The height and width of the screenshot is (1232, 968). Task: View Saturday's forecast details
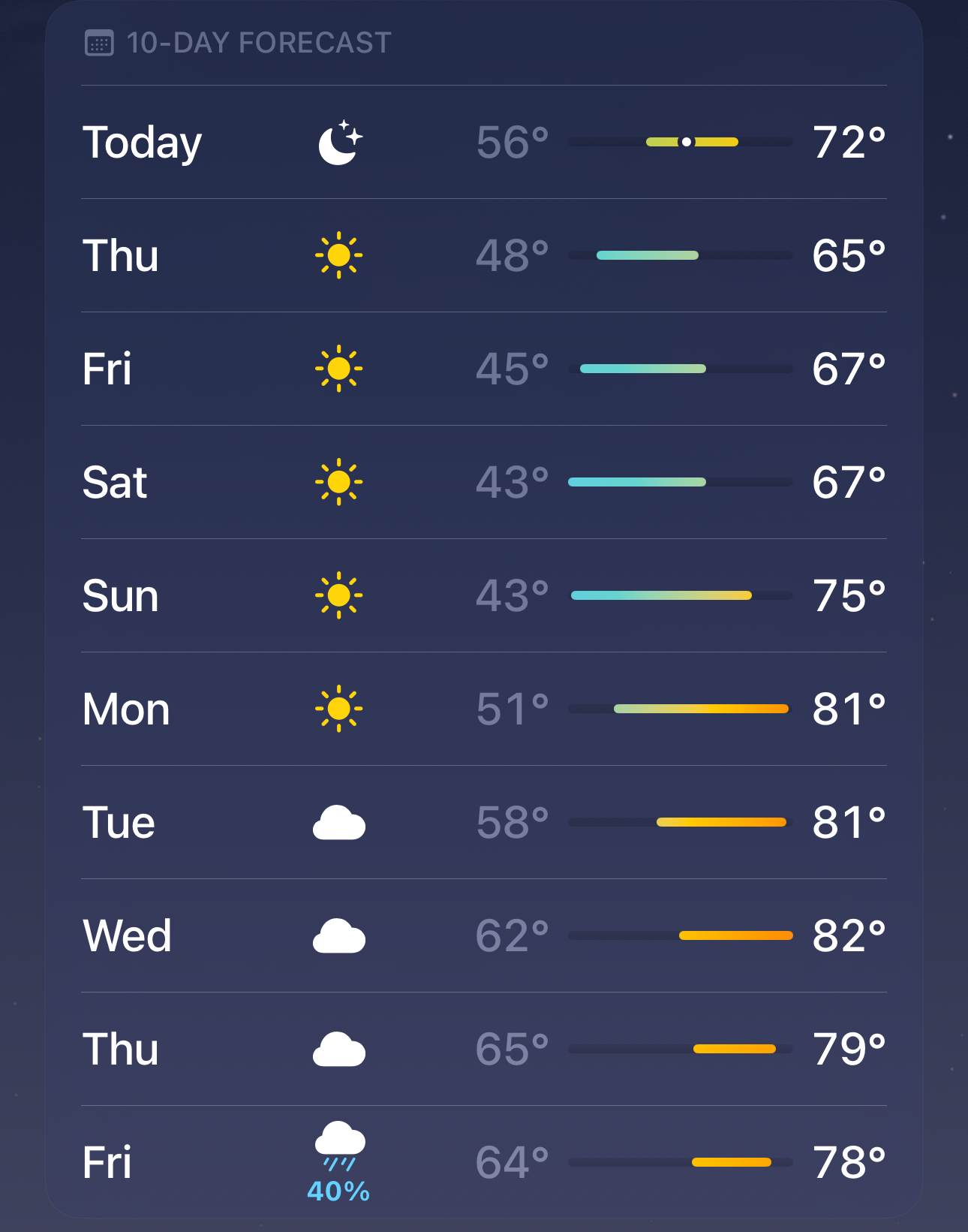pos(484,482)
